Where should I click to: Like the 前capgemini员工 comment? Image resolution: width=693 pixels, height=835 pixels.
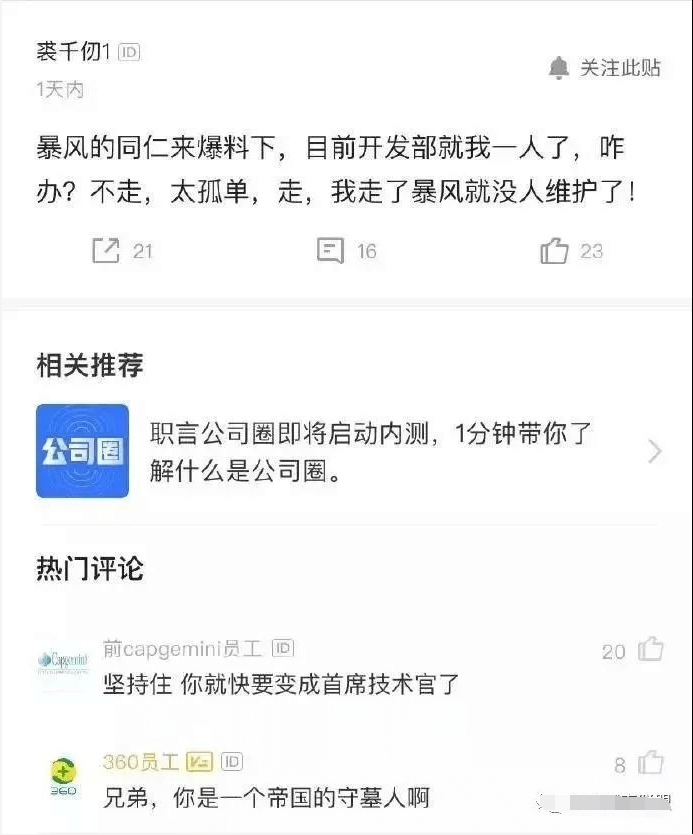pos(651,650)
